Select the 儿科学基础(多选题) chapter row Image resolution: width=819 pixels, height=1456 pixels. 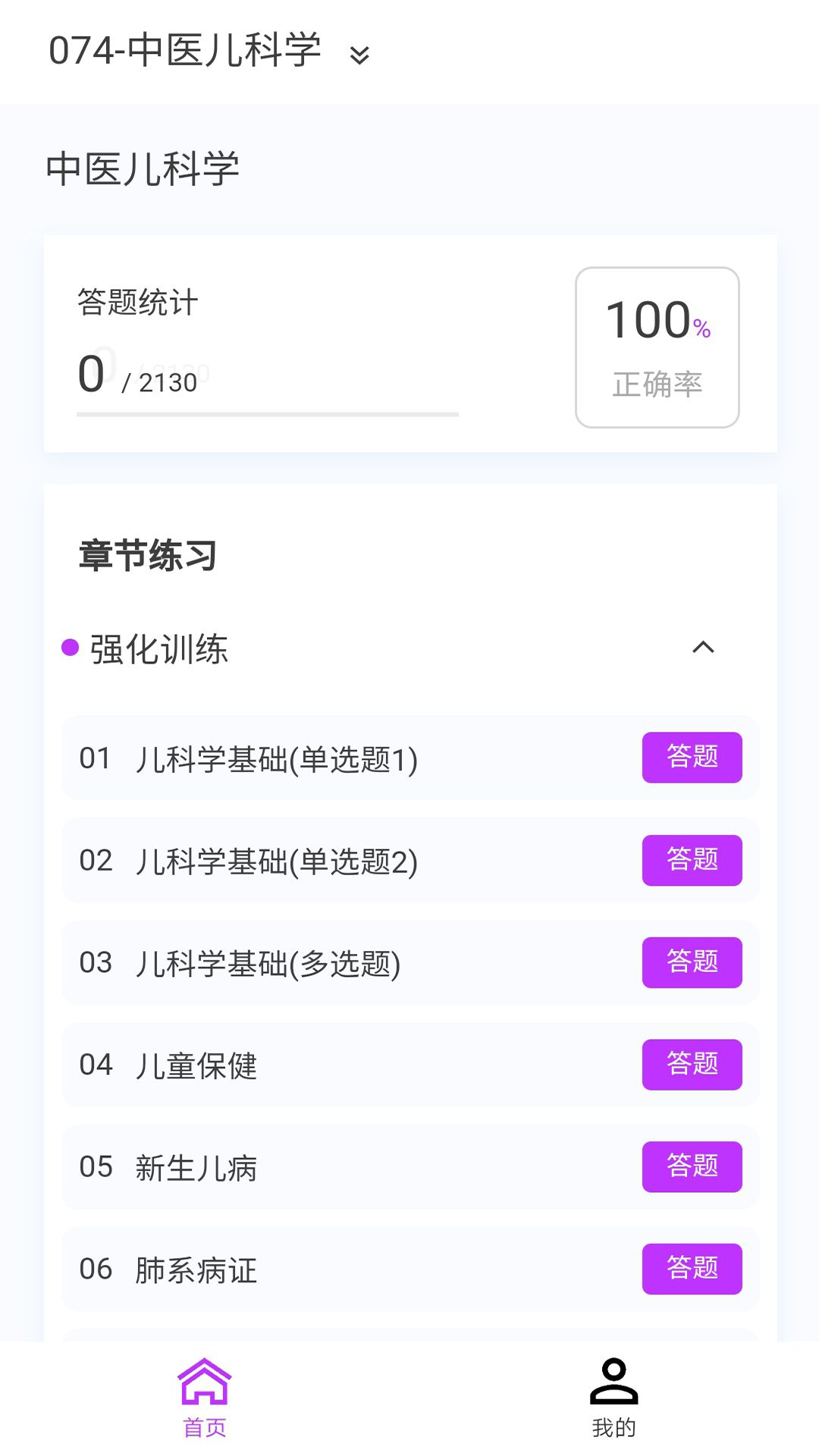pos(303,963)
